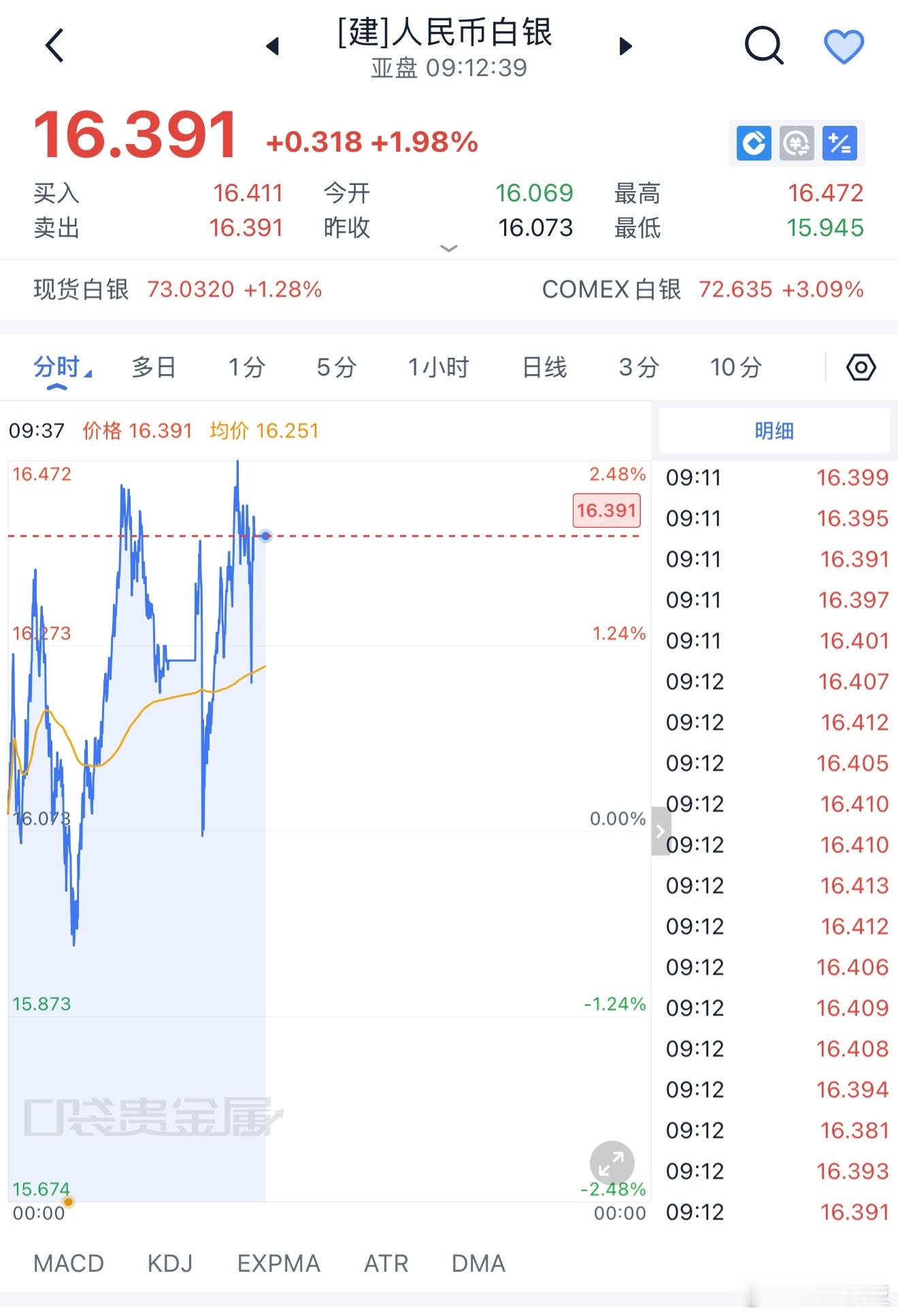Click the fullscreen expand icon on the chart
Screen dimensions: 898x1316
tap(611, 1163)
